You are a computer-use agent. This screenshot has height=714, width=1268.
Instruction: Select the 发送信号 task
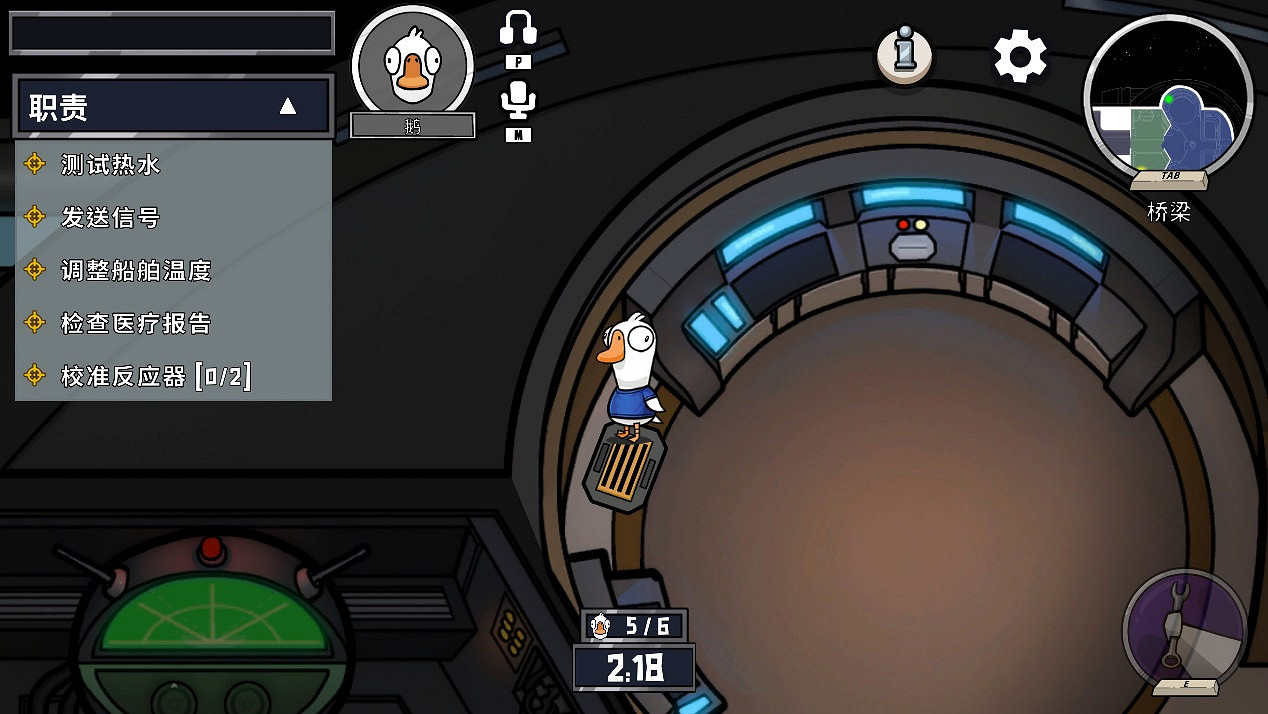tap(110, 217)
